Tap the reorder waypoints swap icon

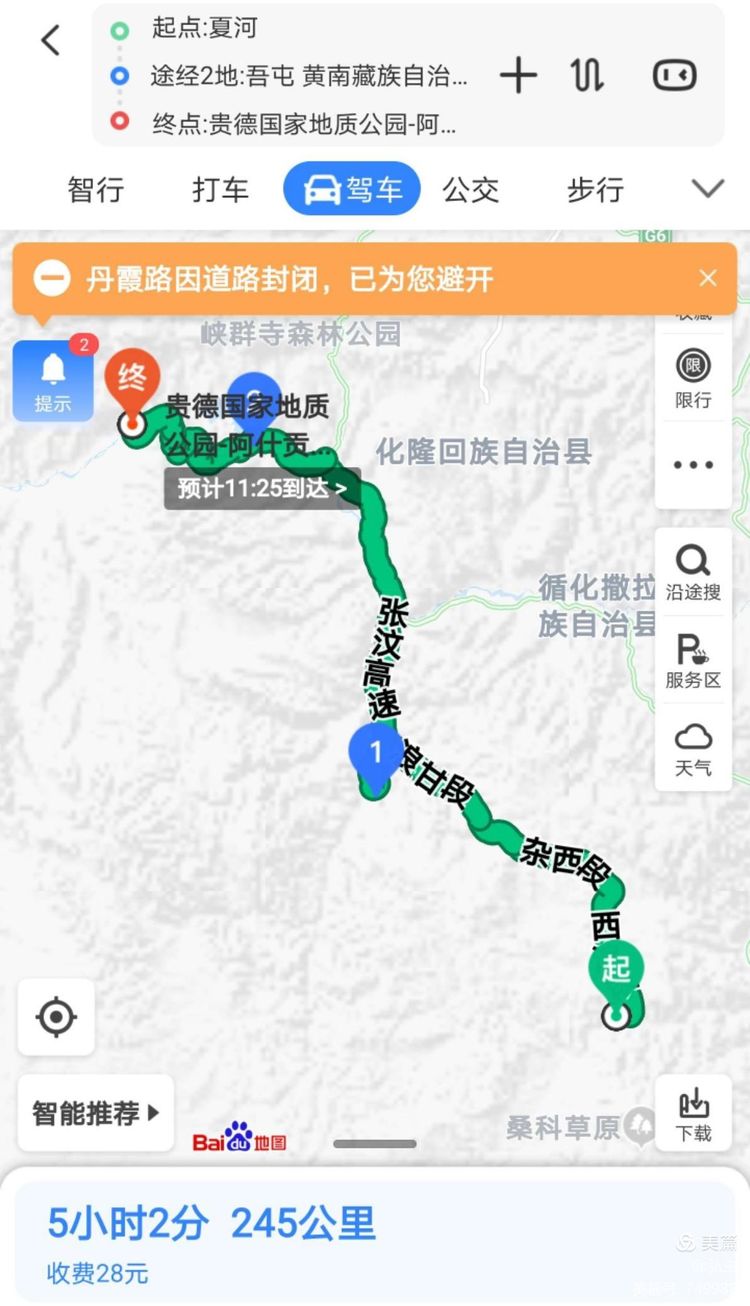pyautogui.click(x=588, y=75)
